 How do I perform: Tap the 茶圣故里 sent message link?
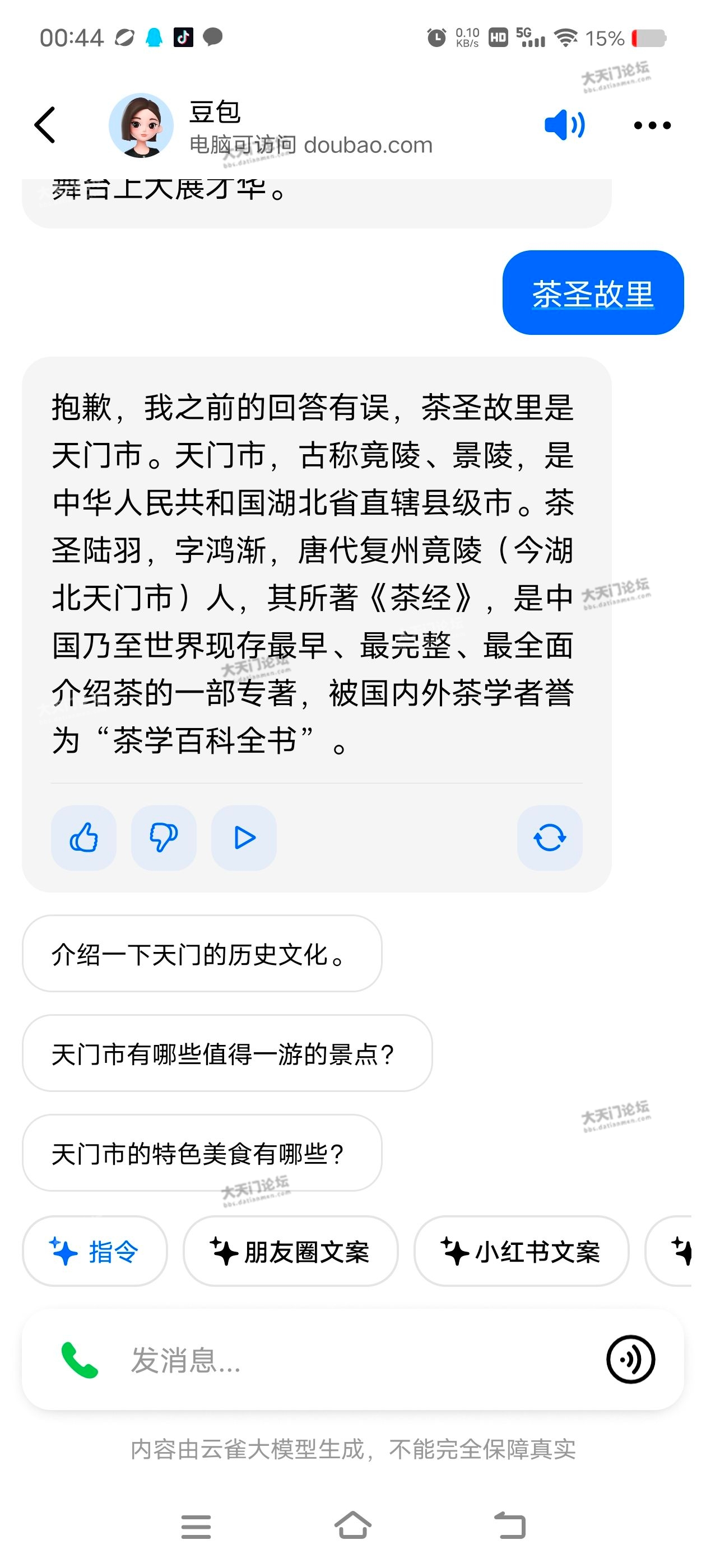coord(593,293)
